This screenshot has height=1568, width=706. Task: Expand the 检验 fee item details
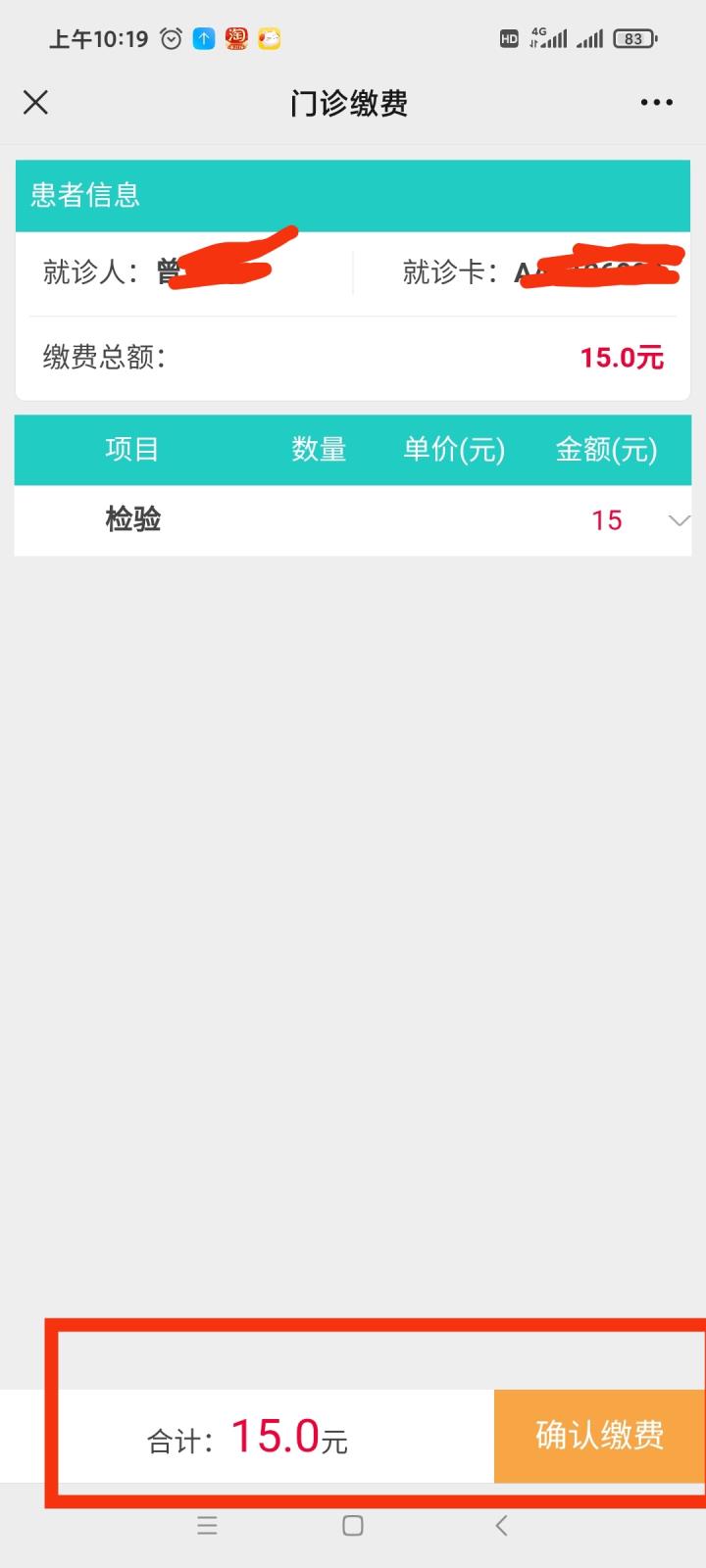tap(679, 520)
